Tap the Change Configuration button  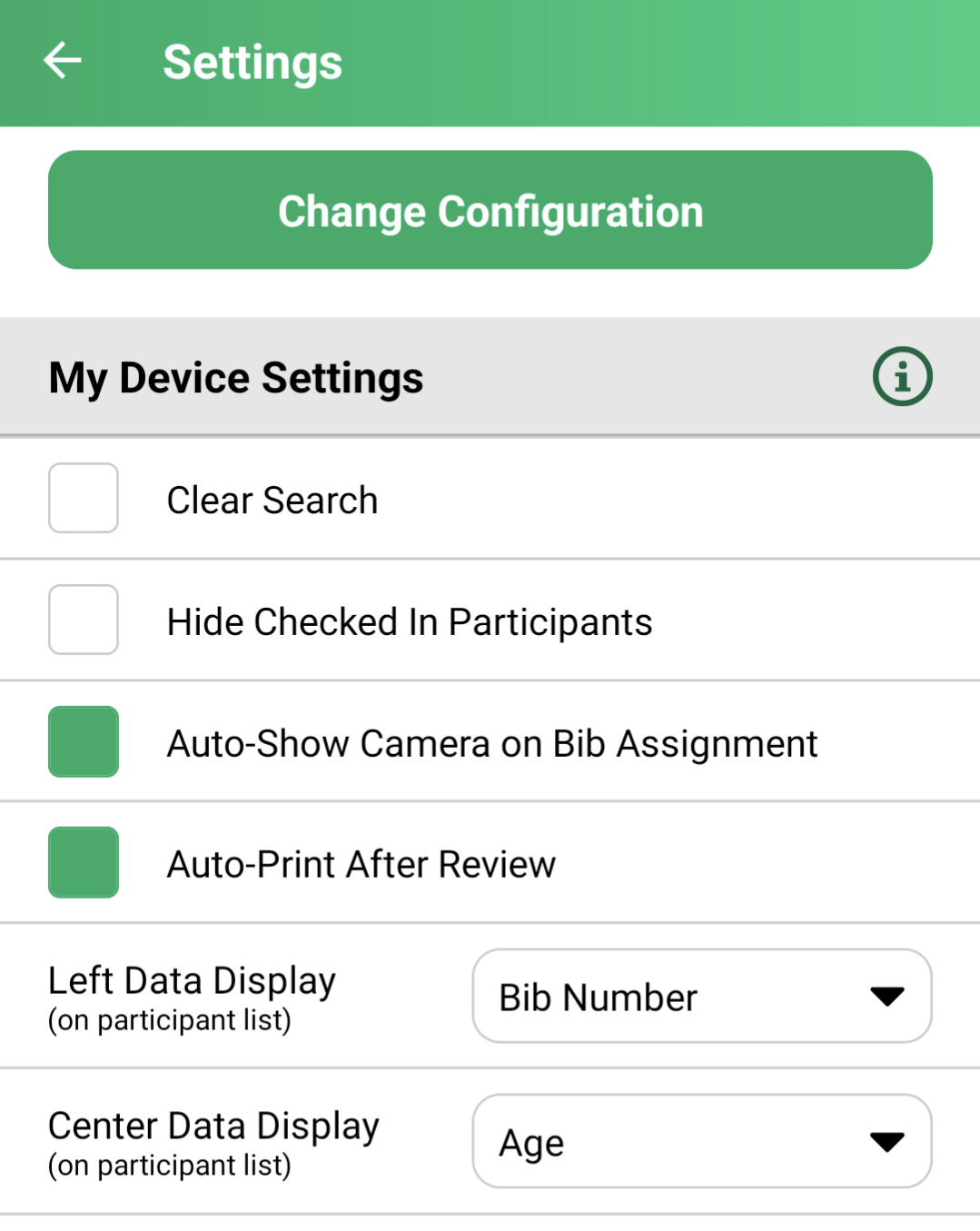490,210
